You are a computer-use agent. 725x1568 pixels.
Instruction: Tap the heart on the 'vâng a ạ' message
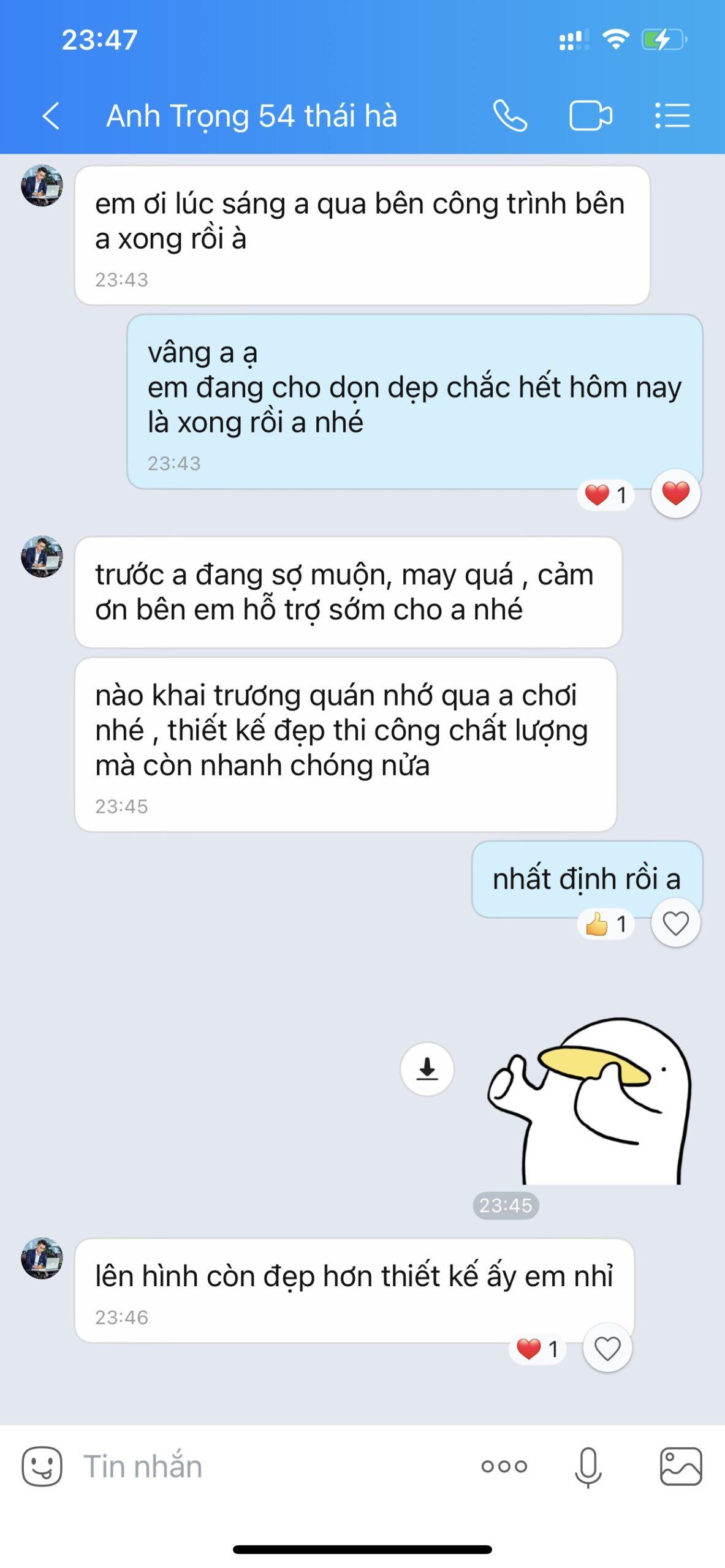[675, 494]
